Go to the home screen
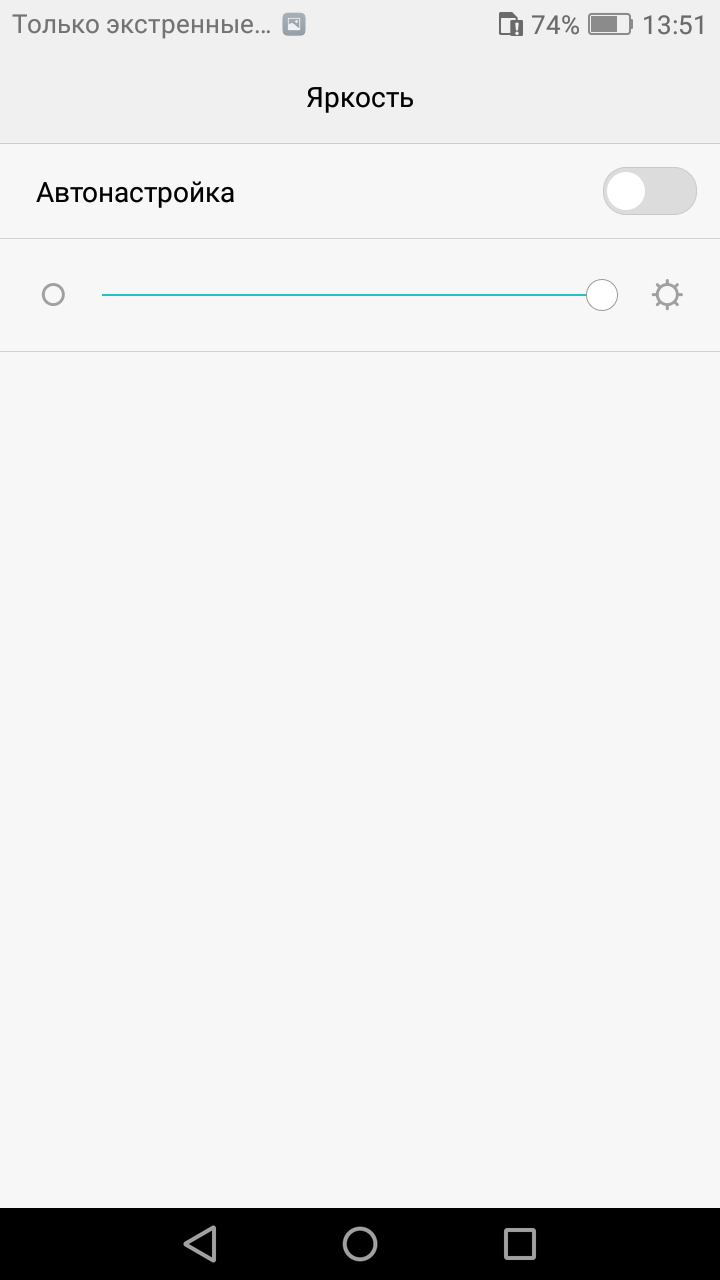The width and height of the screenshot is (720, 1280). point(360,1244)
